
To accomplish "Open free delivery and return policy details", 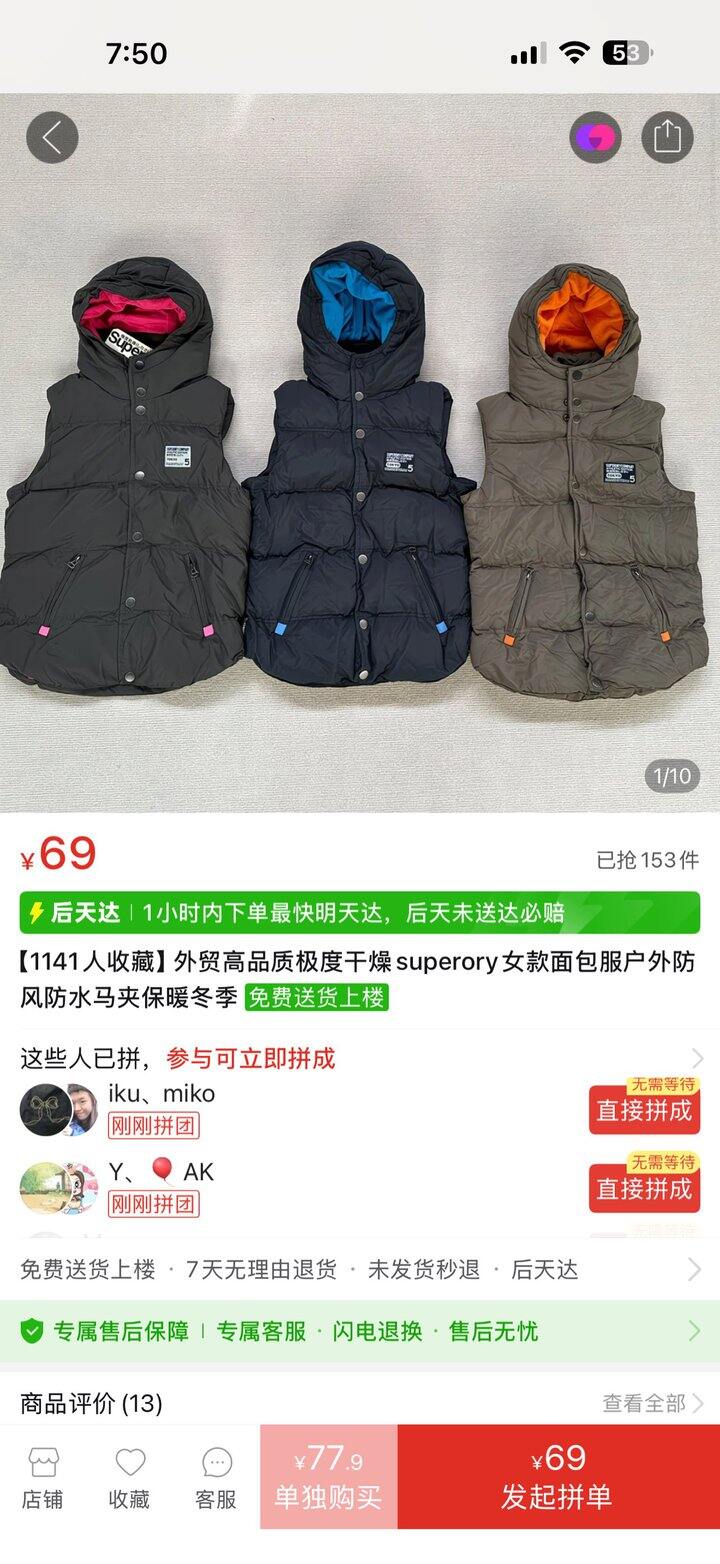I will (x=360, y=1270).
